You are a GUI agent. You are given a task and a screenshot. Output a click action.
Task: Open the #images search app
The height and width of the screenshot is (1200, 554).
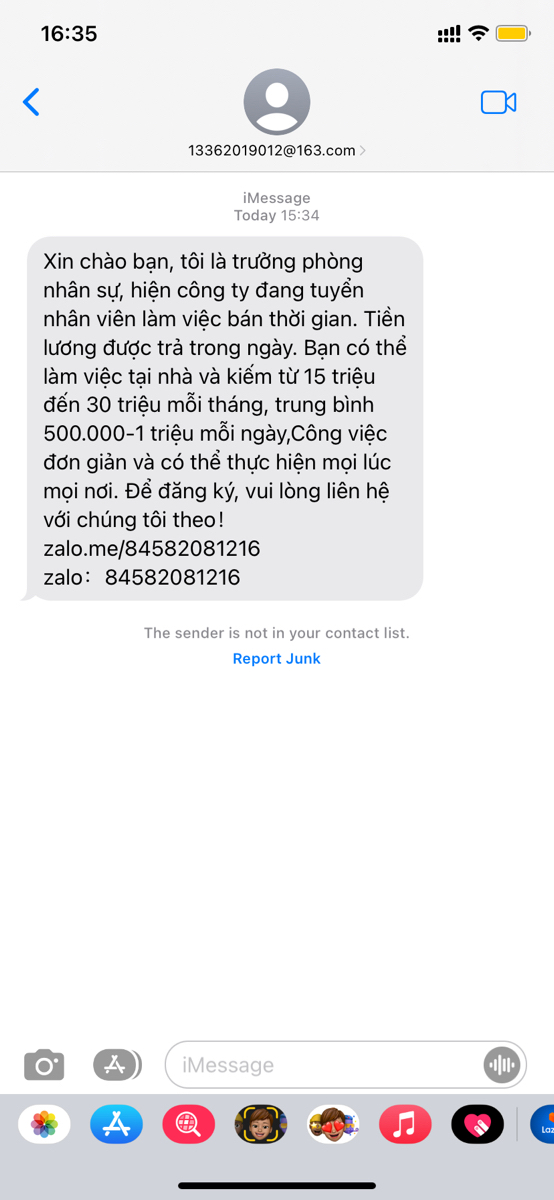coord(189,1125)
